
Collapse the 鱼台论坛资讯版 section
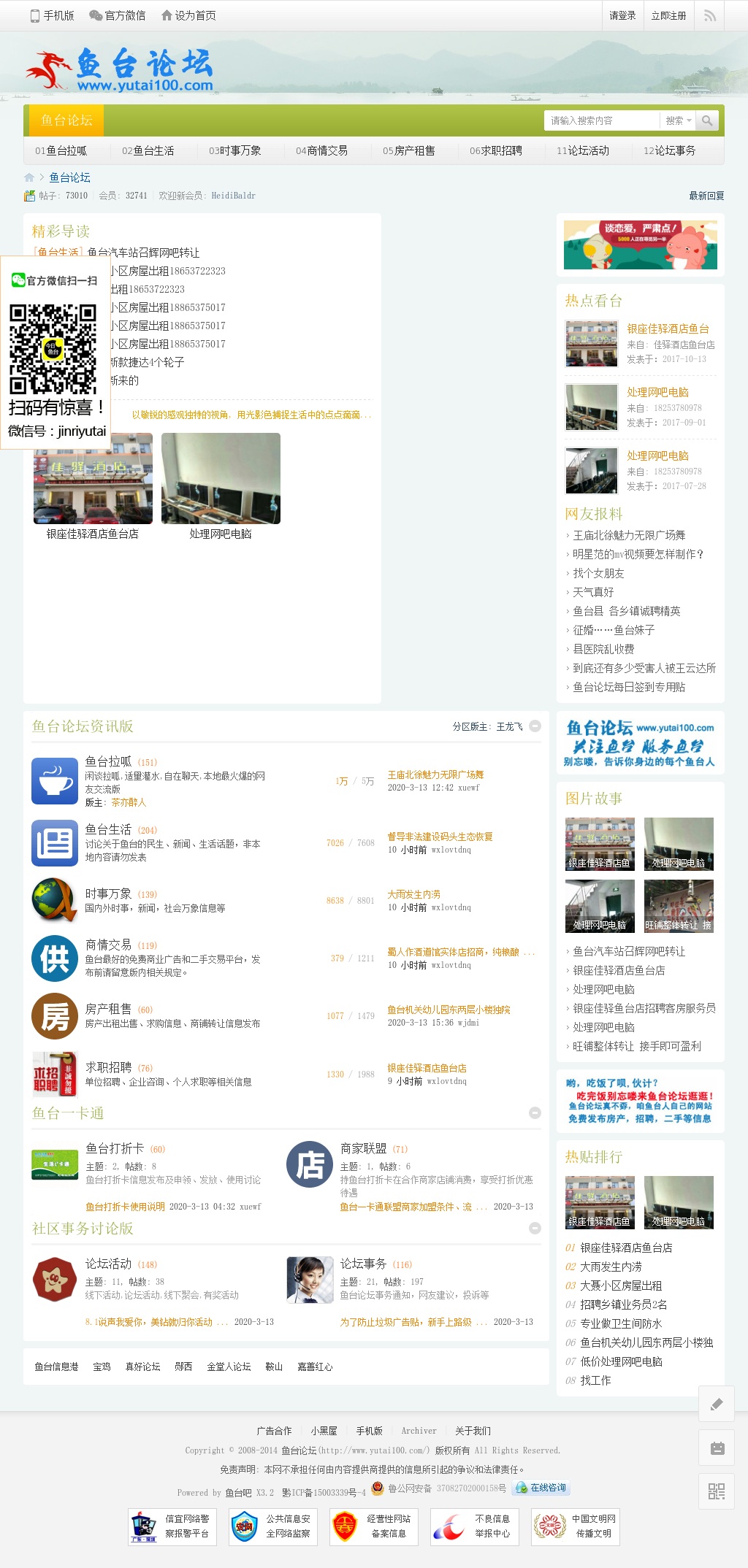coord(535,726)
